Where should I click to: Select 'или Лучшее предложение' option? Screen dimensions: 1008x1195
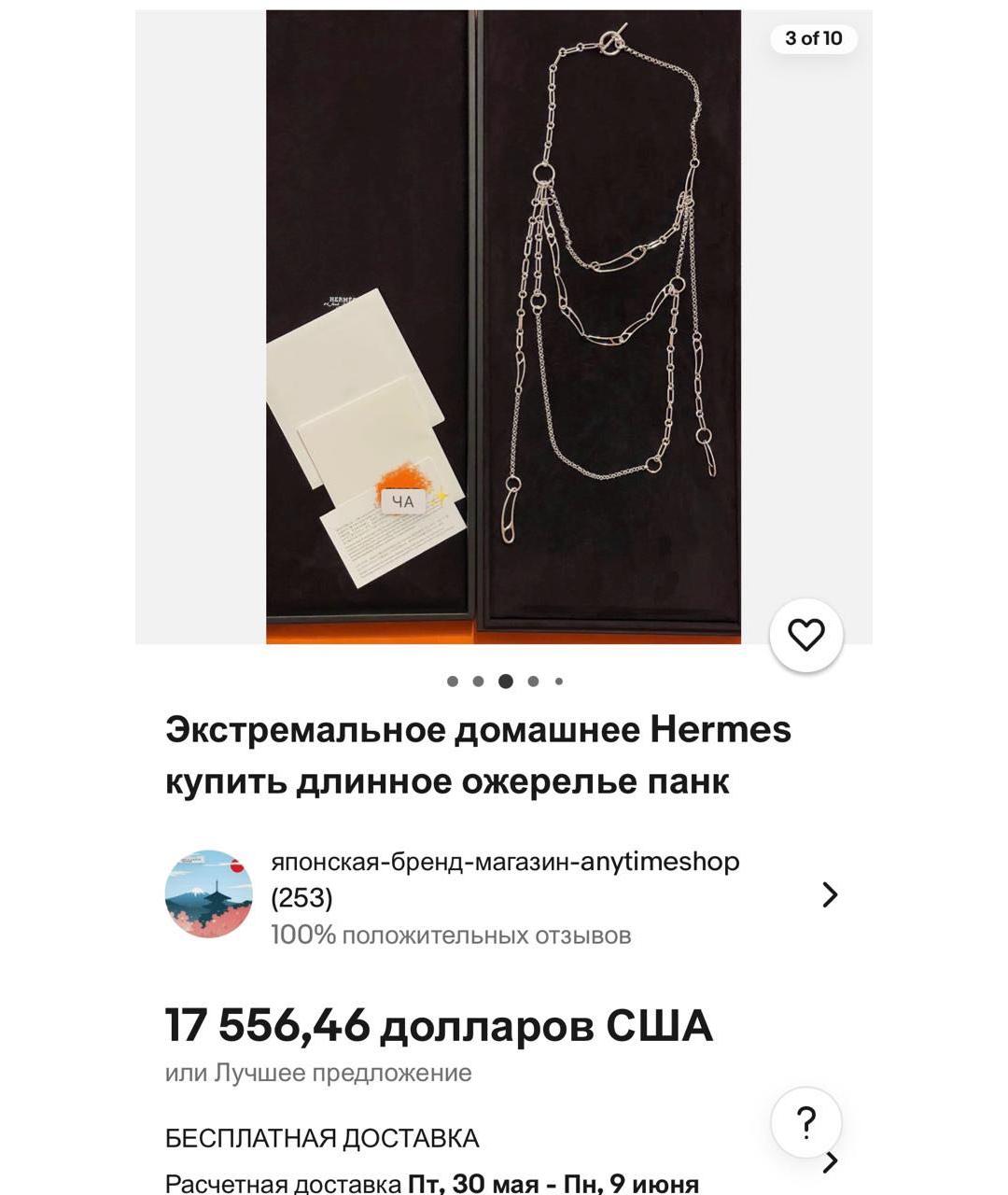click(x=317, y=1072)
